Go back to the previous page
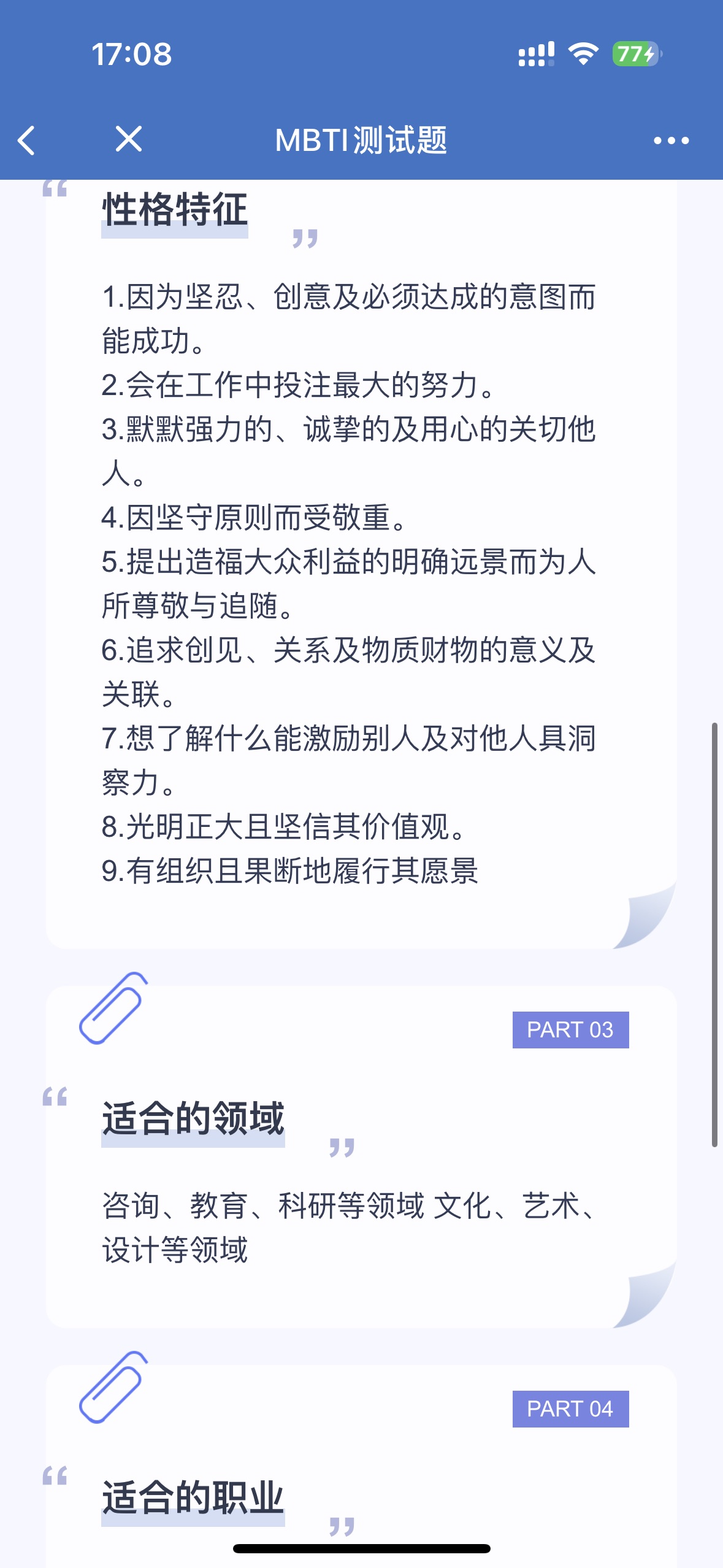The image size is (723, 1568). pyautogui.click(x=26, y=140)
